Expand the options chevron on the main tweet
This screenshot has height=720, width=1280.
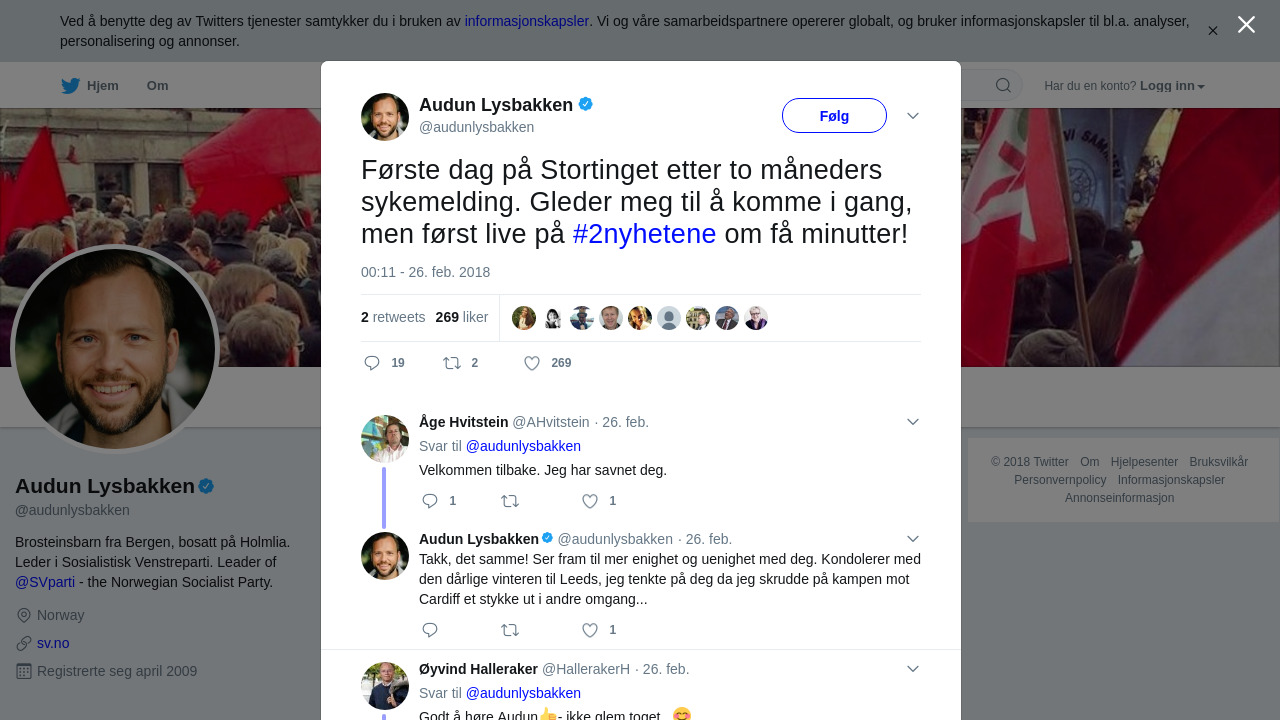coord(913,116)
